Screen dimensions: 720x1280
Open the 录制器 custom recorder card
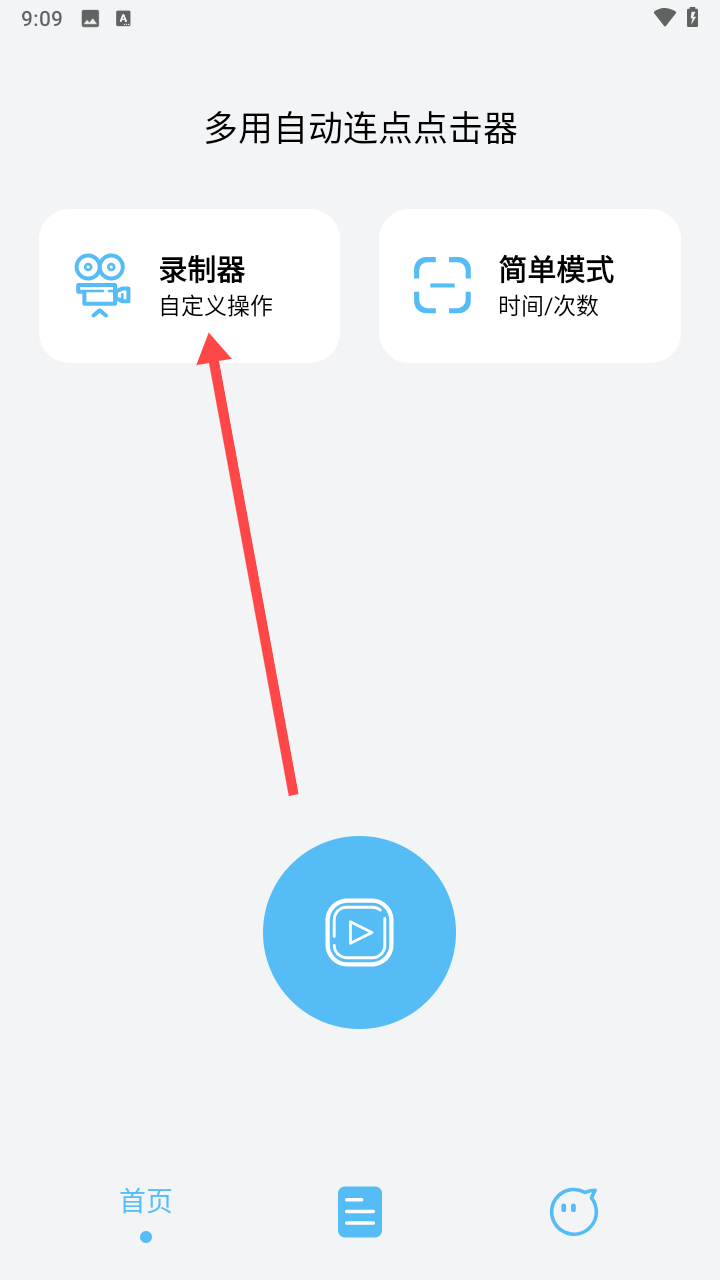(x=189, y=285)
